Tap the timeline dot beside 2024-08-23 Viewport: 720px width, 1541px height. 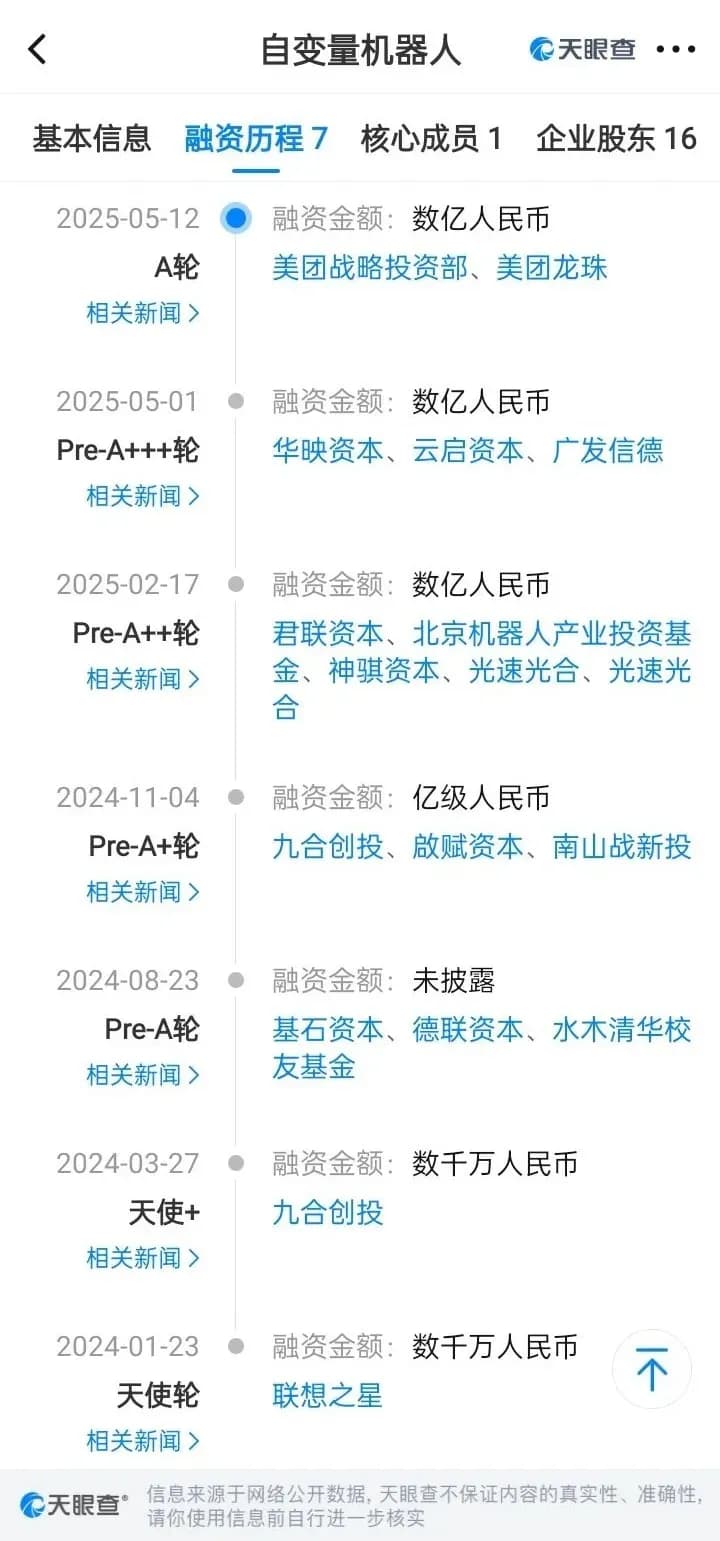point(236,981)
